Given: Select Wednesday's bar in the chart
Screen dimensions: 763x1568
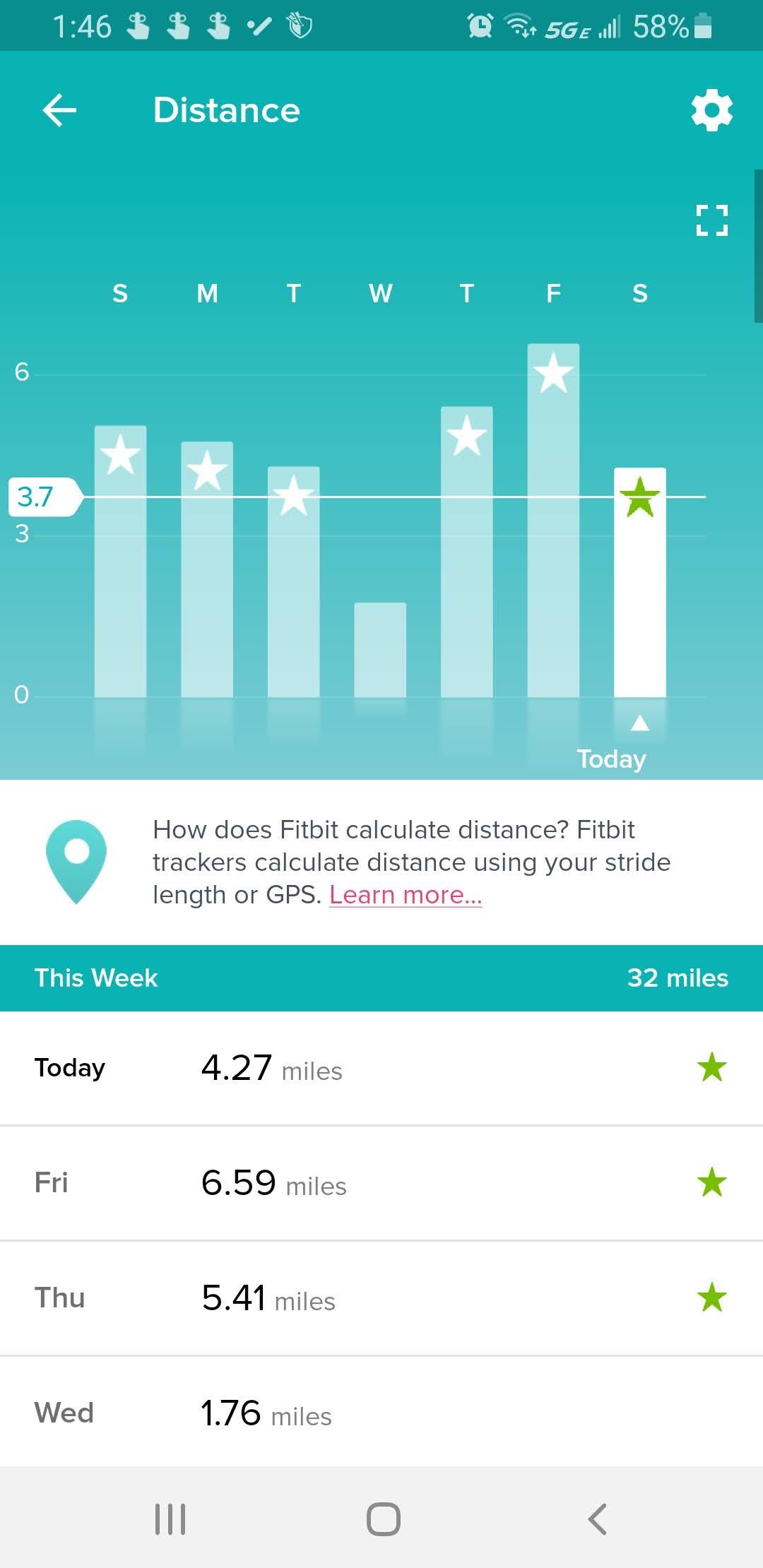Looking at the screenshot, I should pyautogui.click(x=380, y=650).
